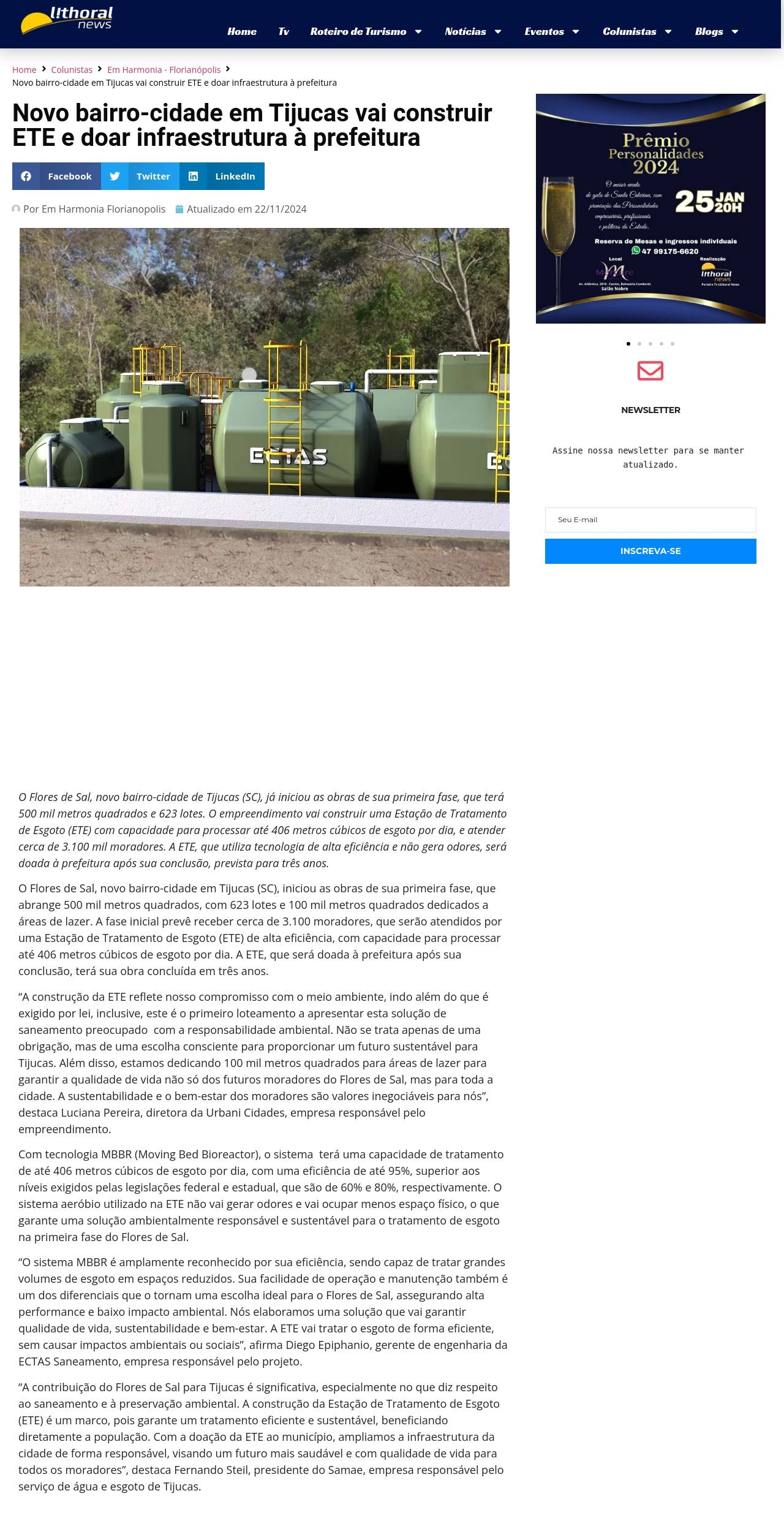Screen dimensions: 784x1515
Task: Open the Tv section
Action: click(x=284, y=31)
